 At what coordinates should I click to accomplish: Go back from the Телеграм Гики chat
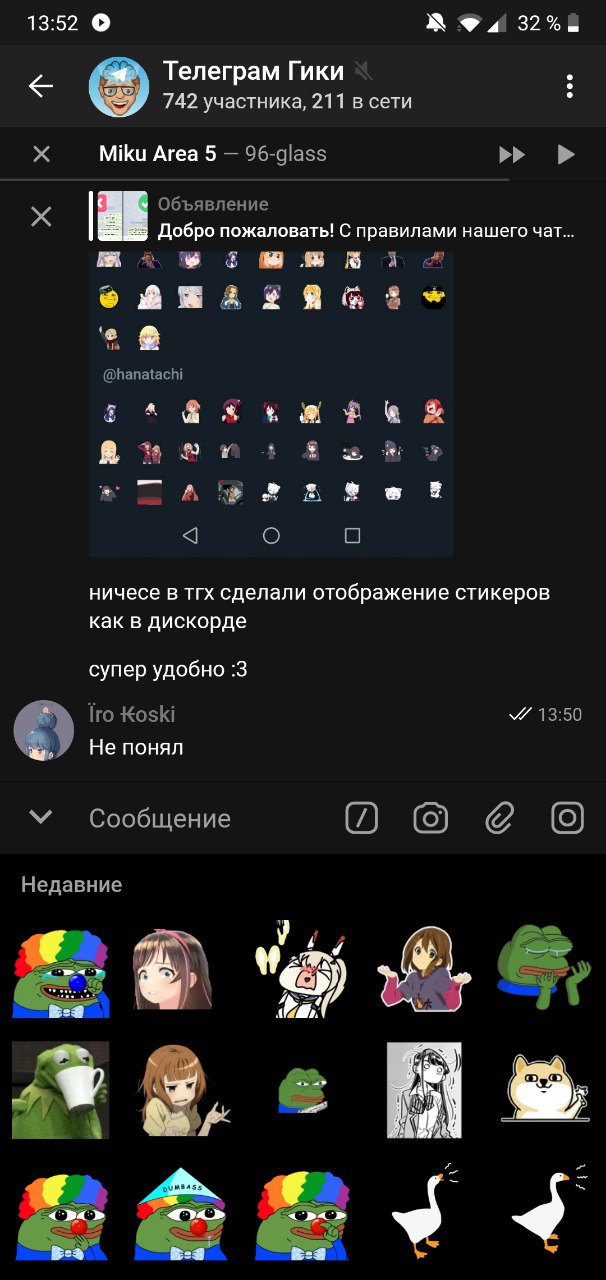click(41, 87)
